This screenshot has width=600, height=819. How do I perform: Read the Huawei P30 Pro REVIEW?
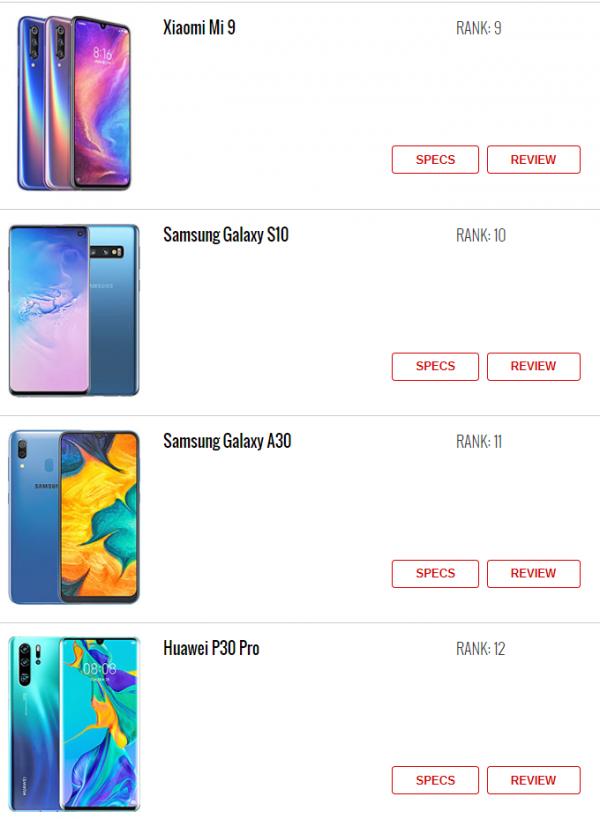tap(533, 781)
